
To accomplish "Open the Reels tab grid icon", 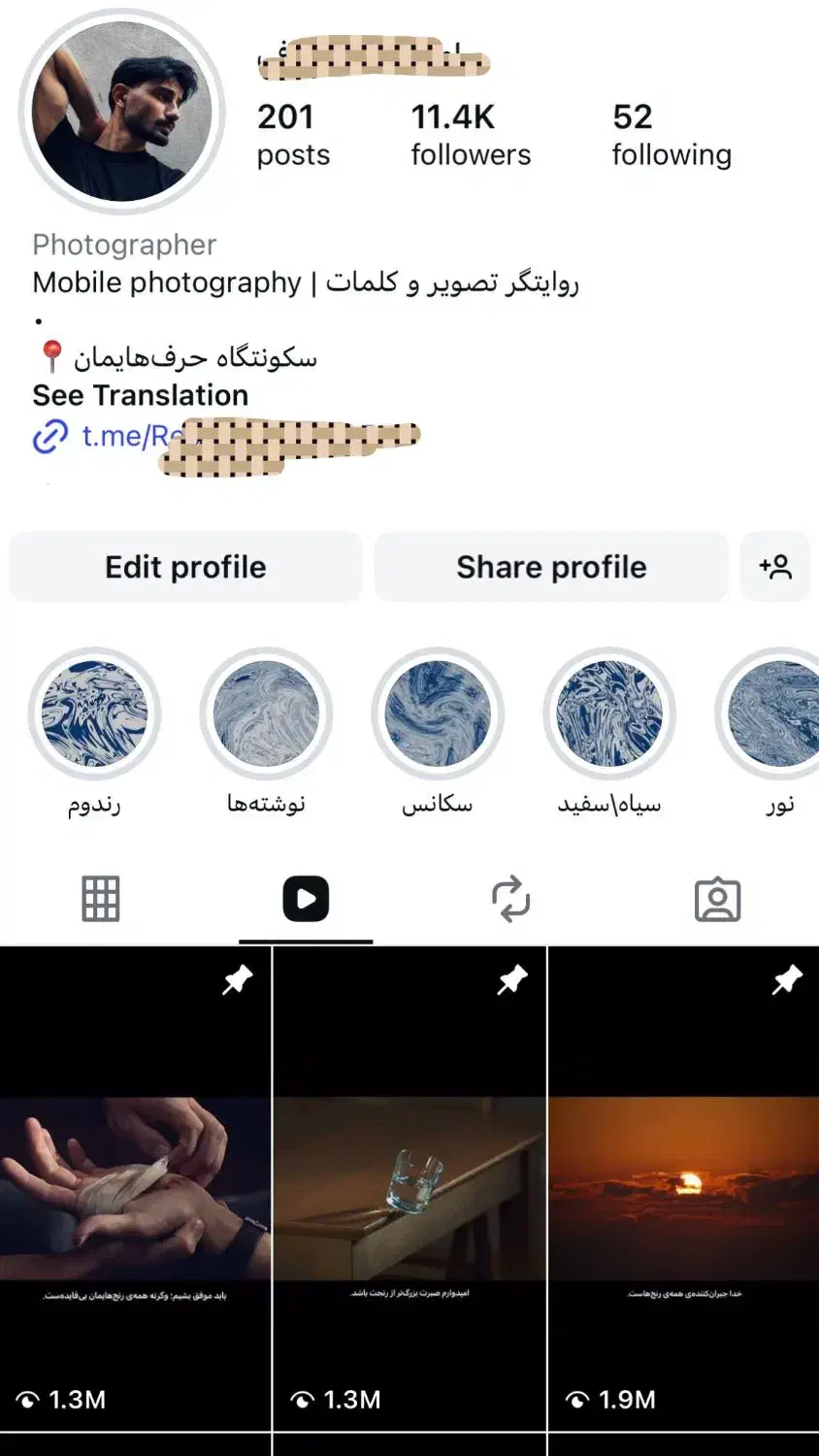I will click(307, 900).
